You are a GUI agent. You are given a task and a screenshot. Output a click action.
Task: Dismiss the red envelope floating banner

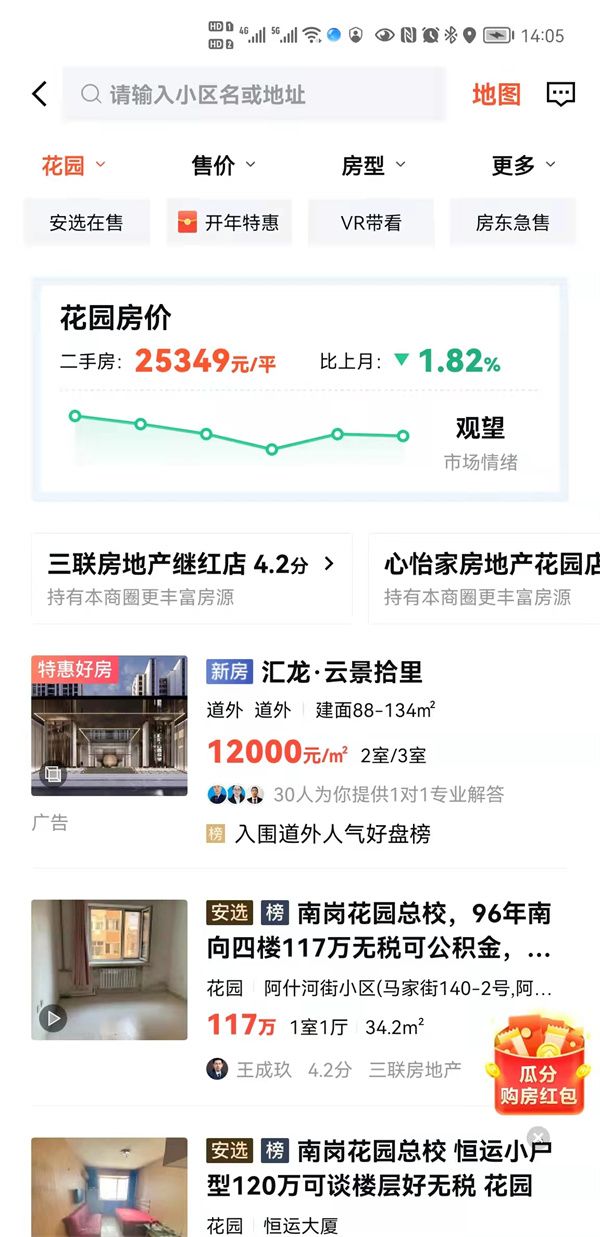tap(538, 1137)
